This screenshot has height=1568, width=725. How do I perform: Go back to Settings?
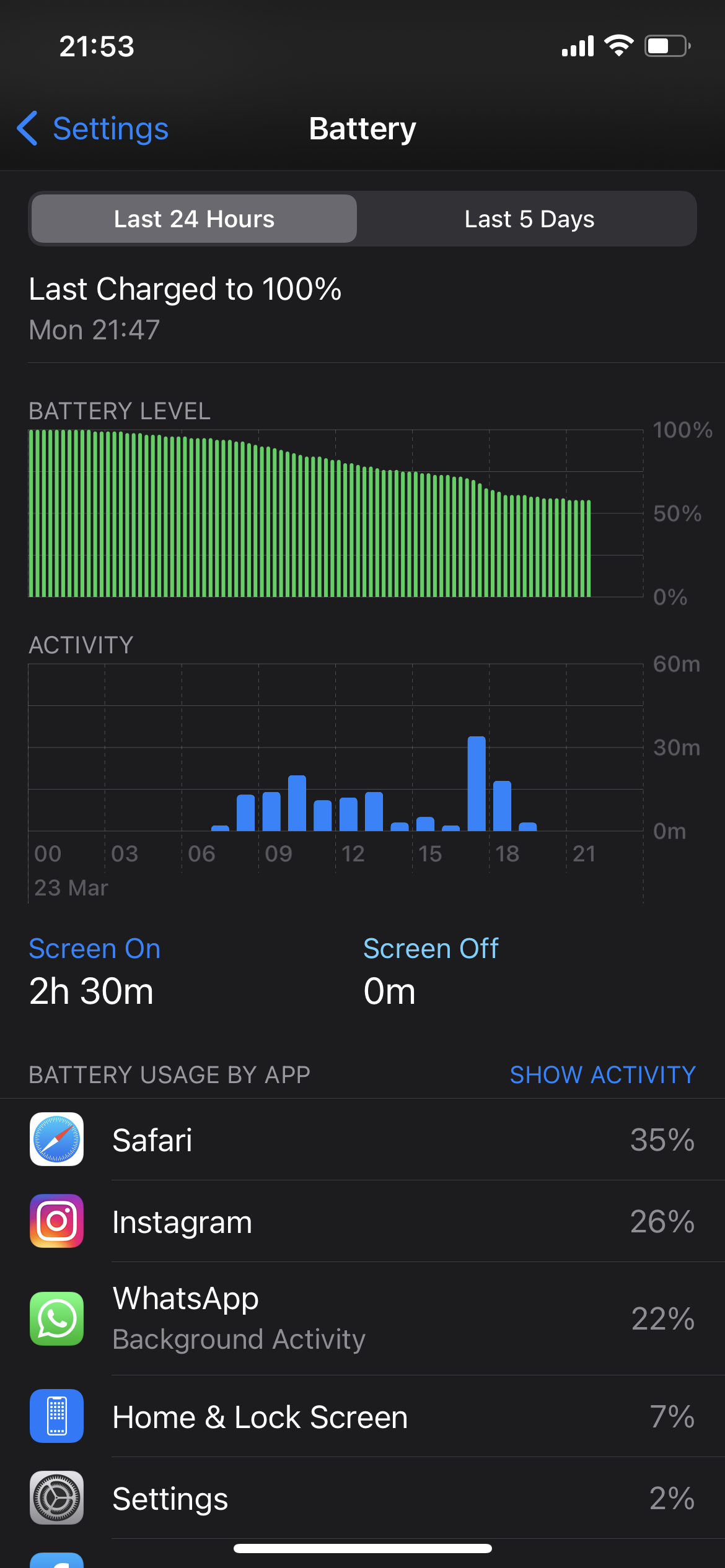[93, 129]
